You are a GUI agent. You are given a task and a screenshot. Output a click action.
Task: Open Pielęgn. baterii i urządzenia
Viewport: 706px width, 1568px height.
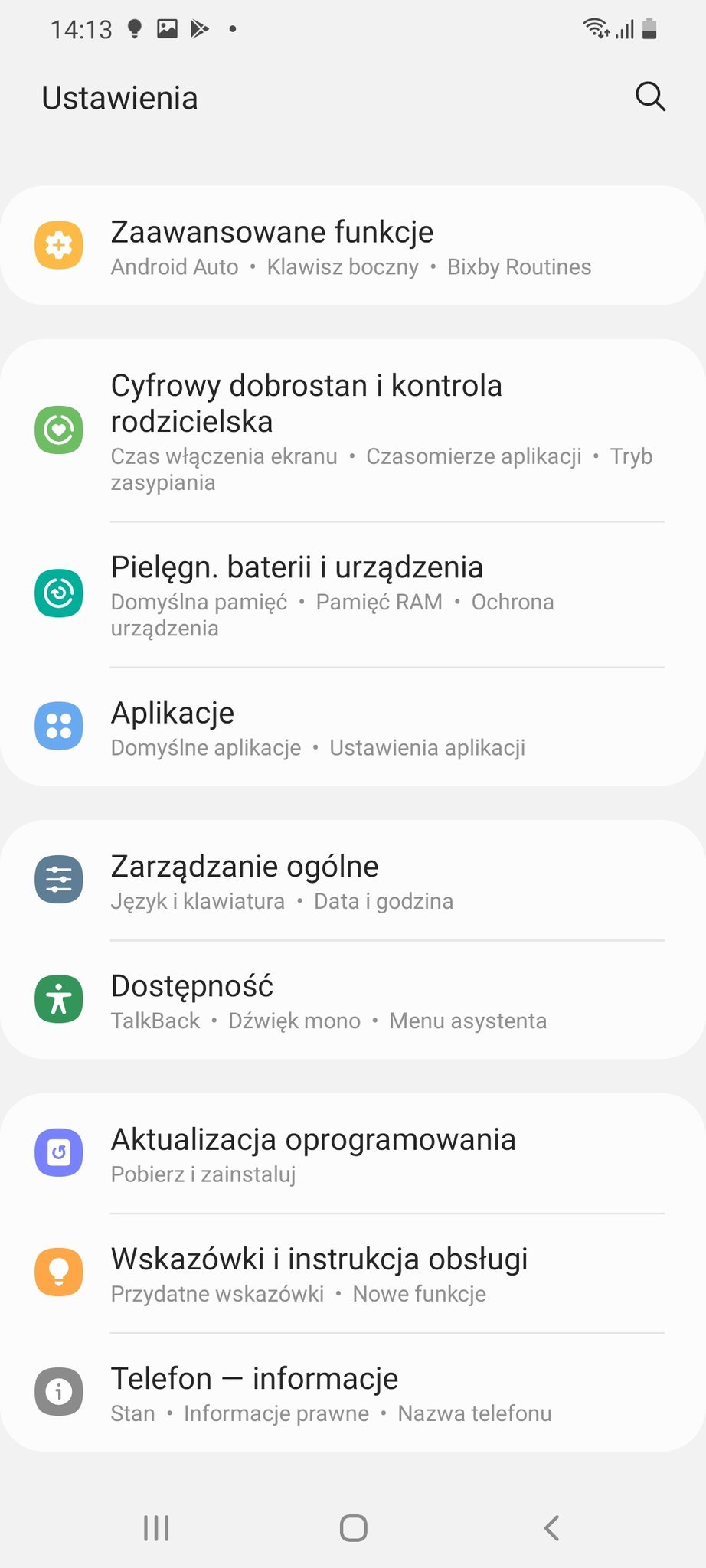[353, 595]
